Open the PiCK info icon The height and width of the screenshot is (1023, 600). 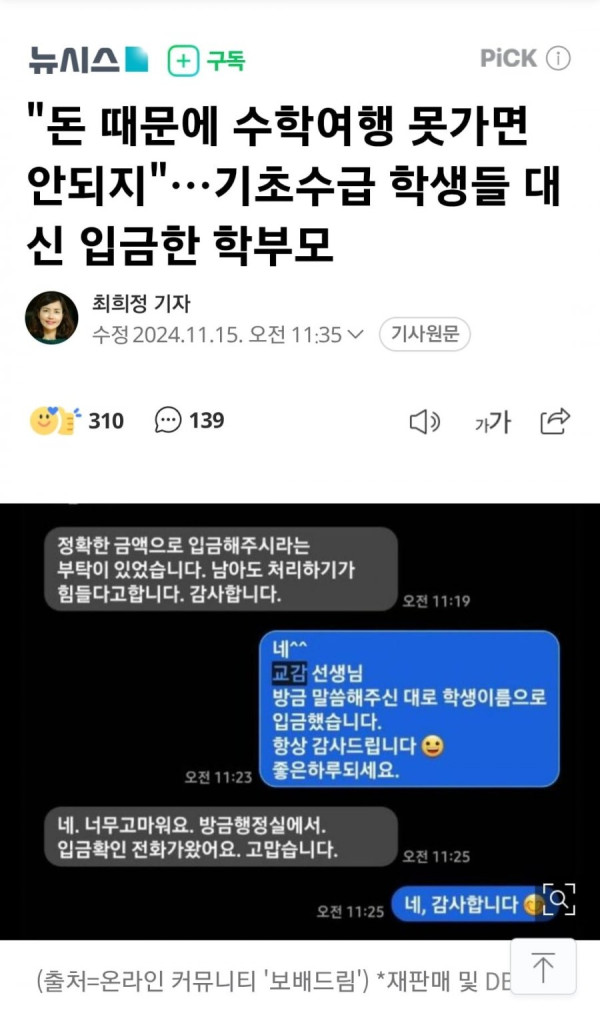(x=558, y=58)
